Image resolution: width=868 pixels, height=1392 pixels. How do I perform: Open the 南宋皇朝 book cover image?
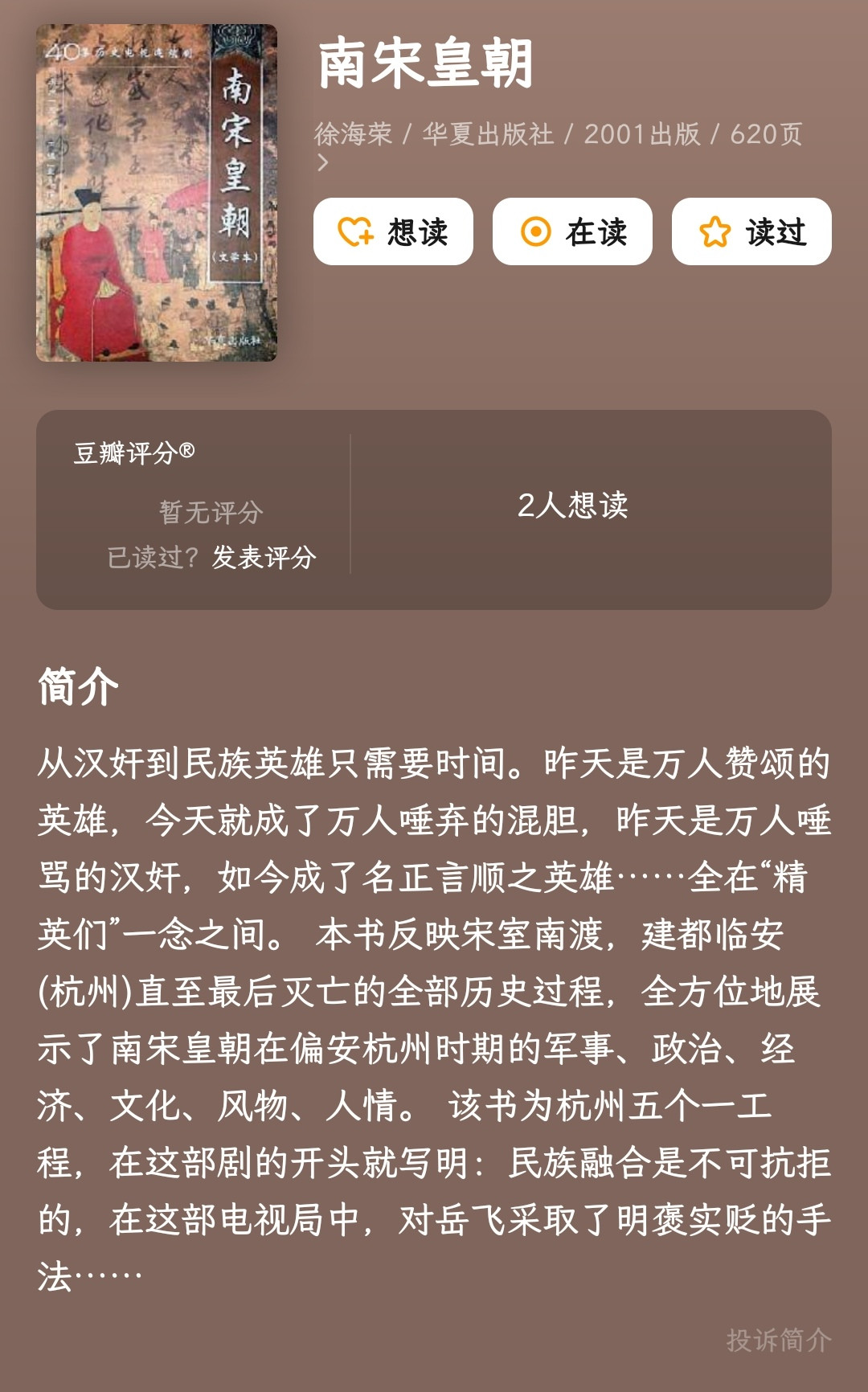point(157,193)
